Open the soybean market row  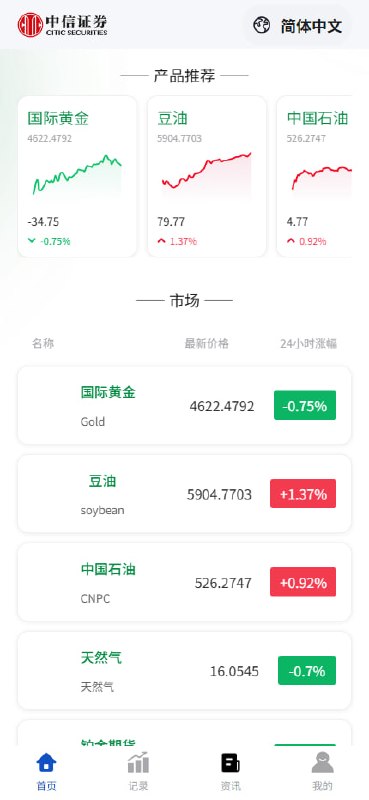tap(184, 494)
